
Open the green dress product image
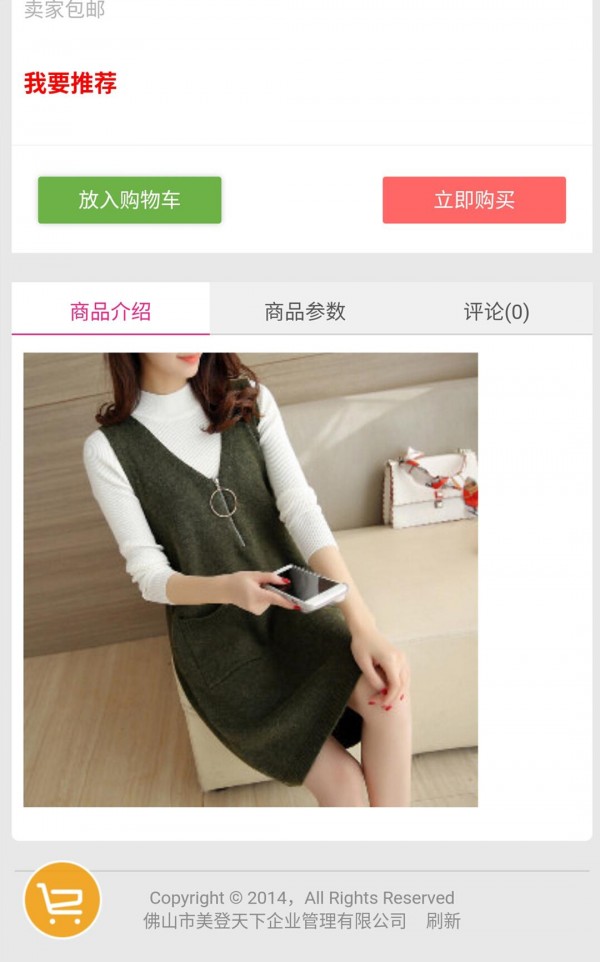(x=250, y=579)
